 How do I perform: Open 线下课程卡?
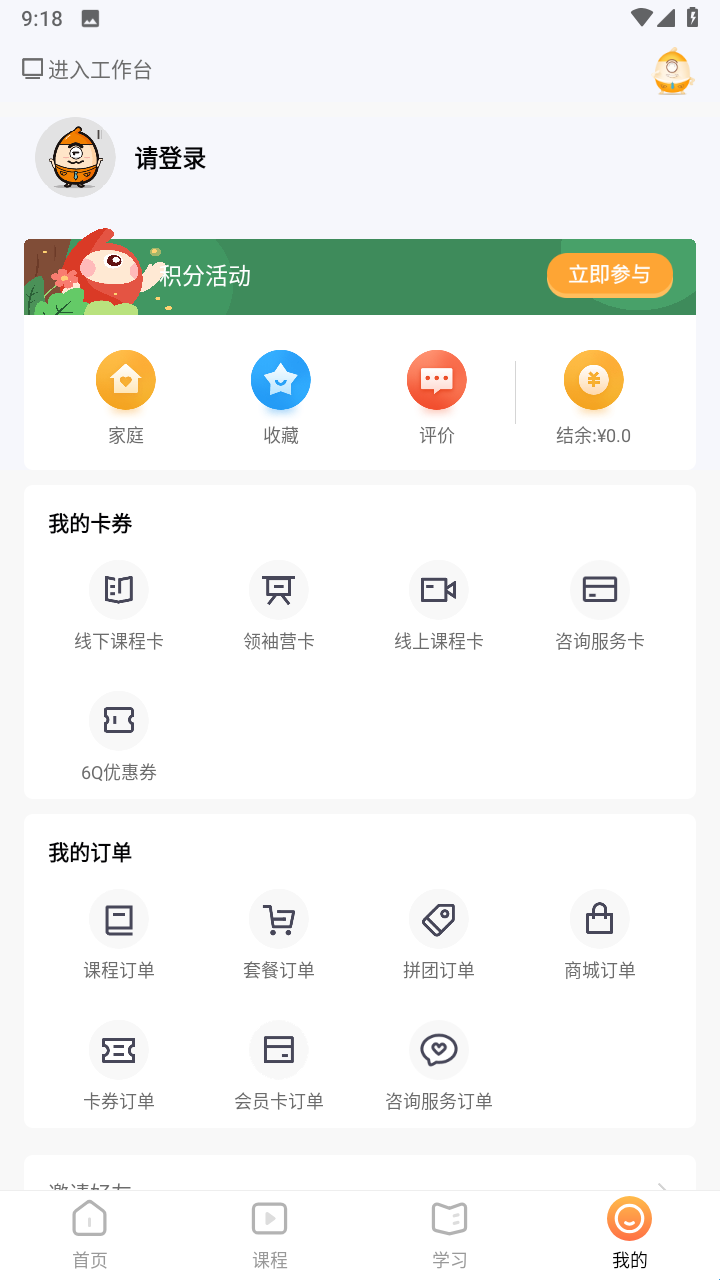[119, 606]
